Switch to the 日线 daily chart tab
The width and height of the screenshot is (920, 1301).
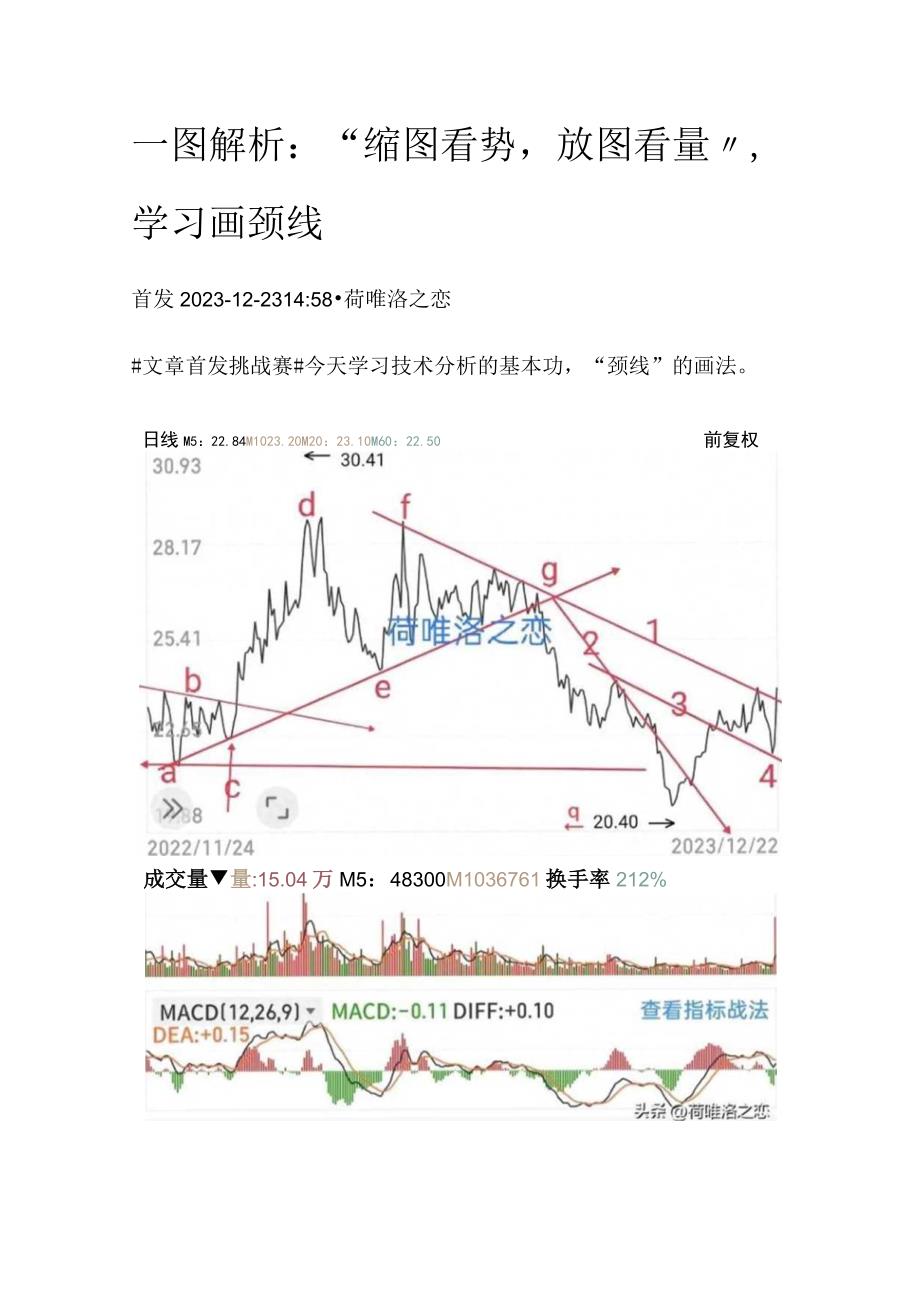(x=158, y=436)
